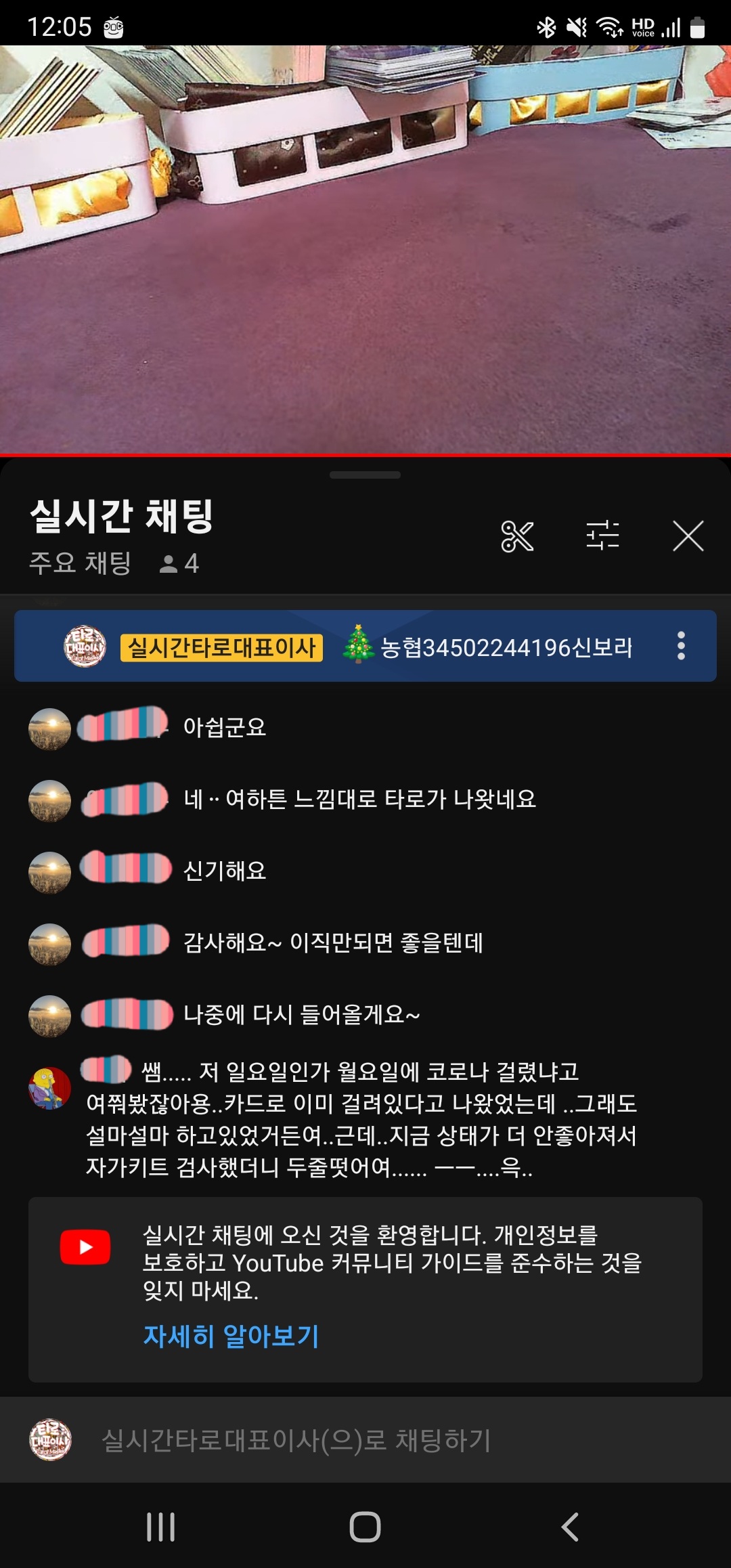This screenshot has height=1568, width=731.
Task: Open the 자세히 알아보기 link
Action: click(231, 1335)
